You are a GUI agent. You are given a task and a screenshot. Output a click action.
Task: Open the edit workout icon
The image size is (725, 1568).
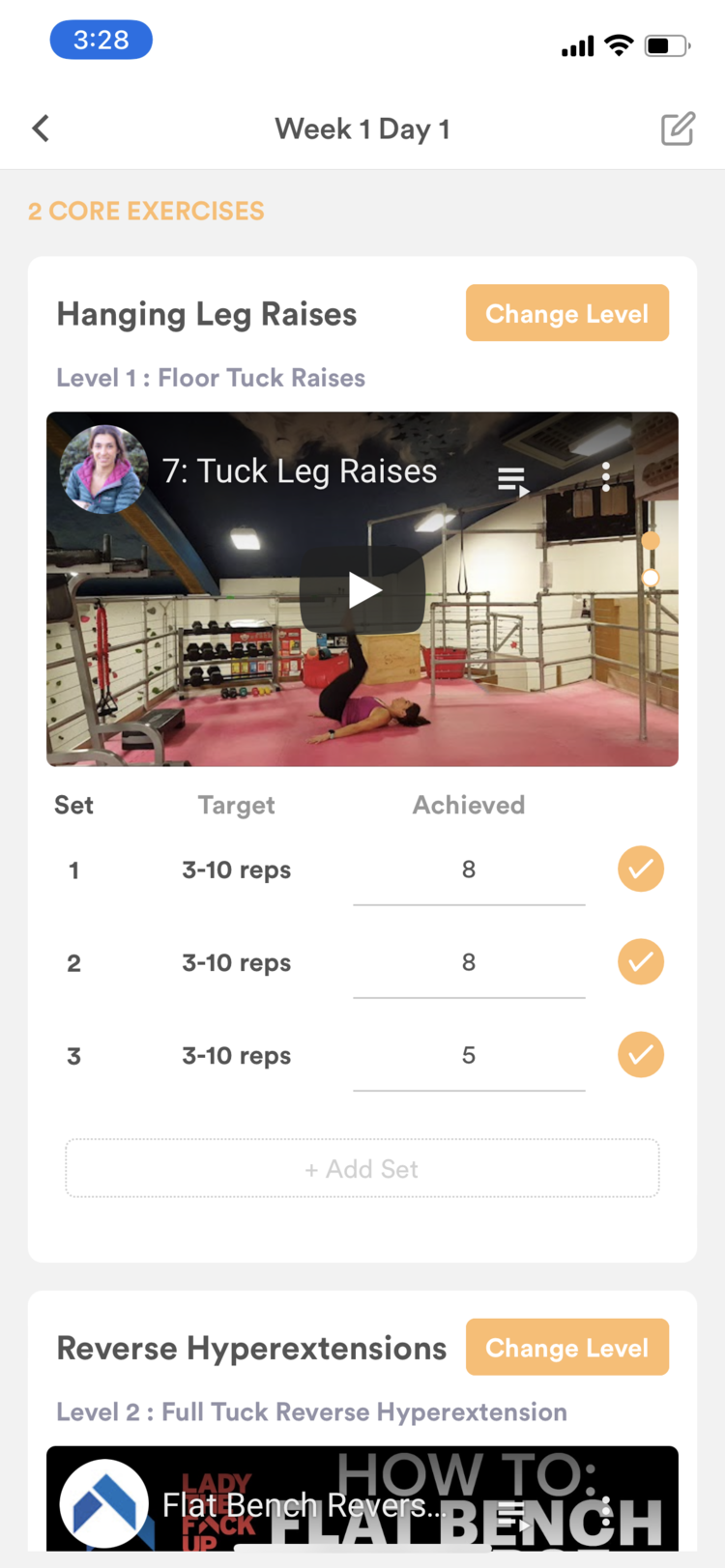678,128
